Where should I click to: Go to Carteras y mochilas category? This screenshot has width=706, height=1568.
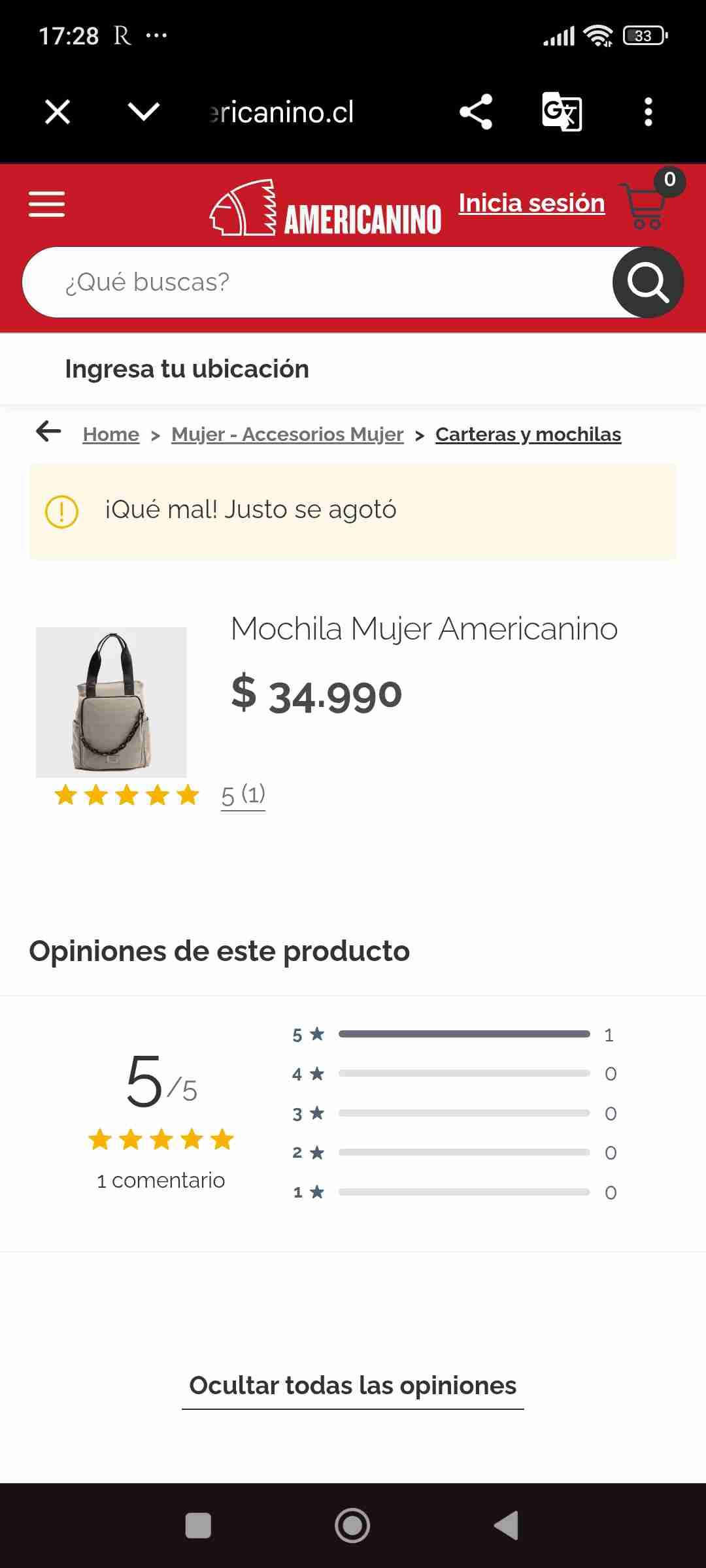[528, 434]
